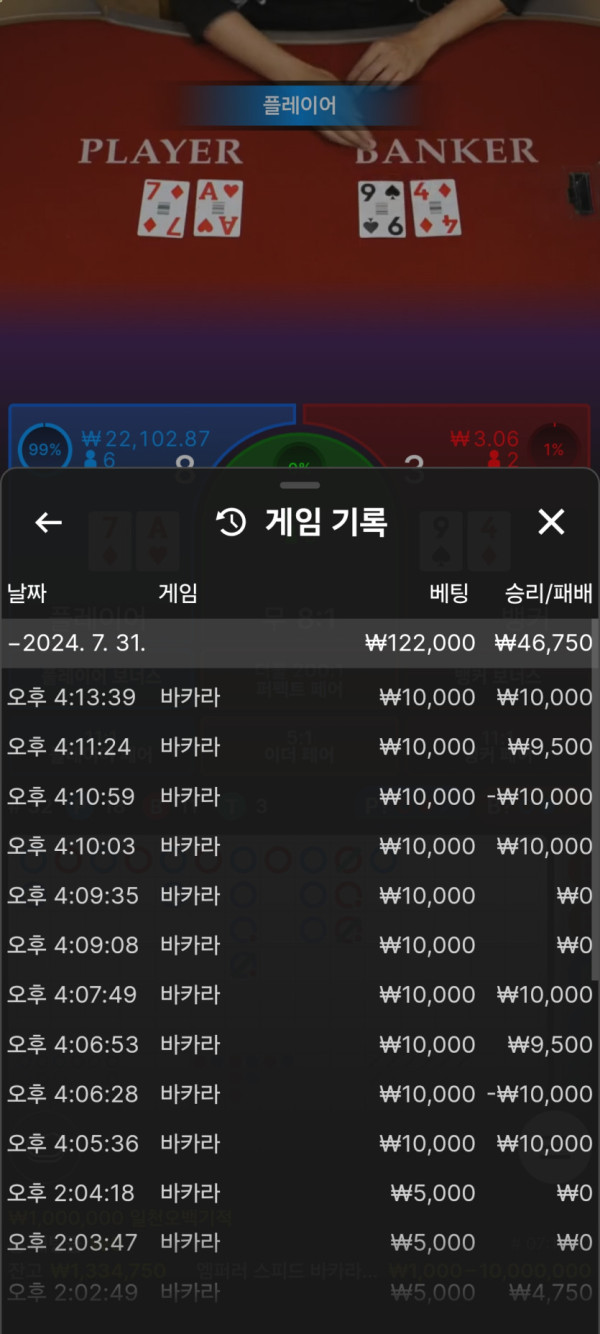Go back from the 게임 기록 panel
Screen dimensions: 600x1334
(48, 522)
